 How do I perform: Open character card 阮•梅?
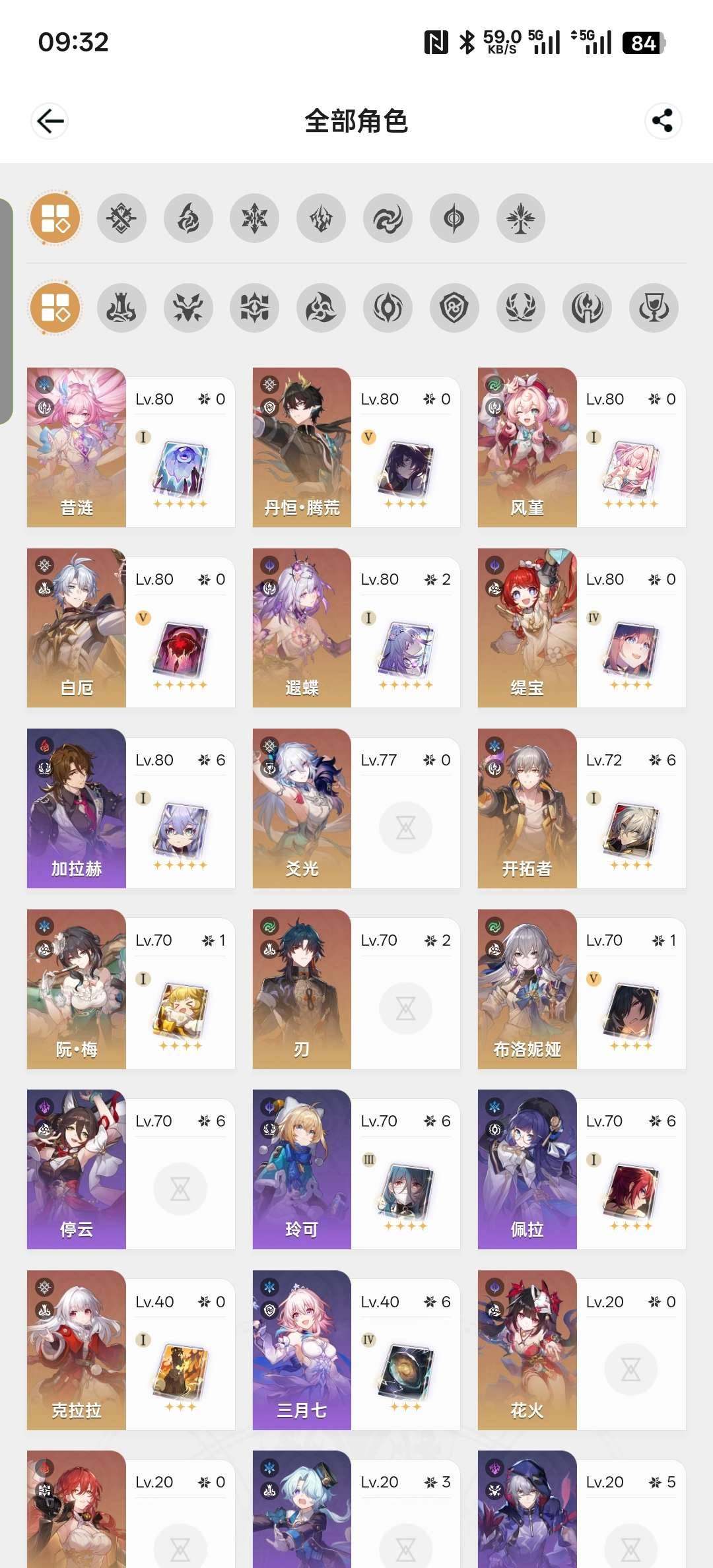coord(131,989)
